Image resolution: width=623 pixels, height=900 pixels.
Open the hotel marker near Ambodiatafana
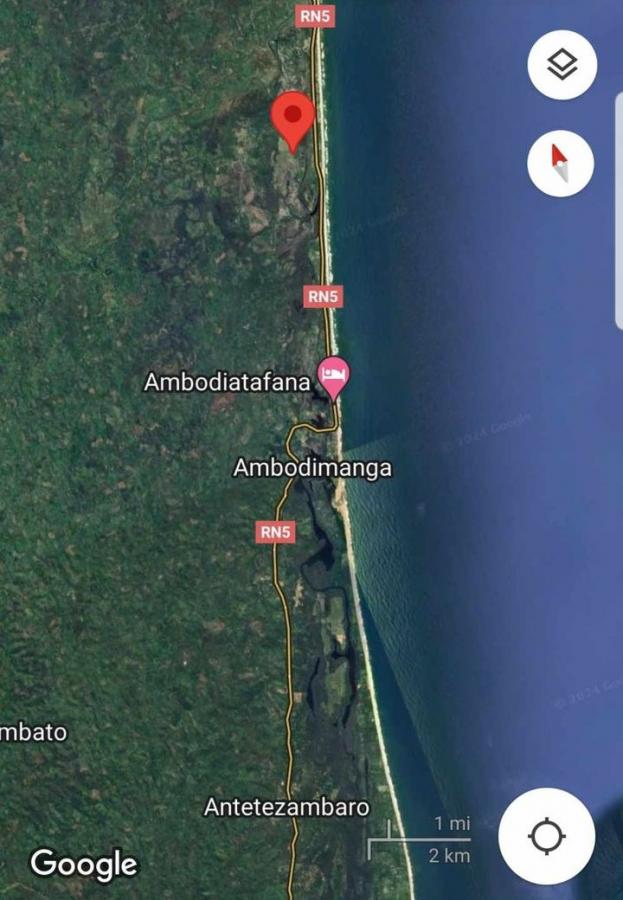coord(333,375)
